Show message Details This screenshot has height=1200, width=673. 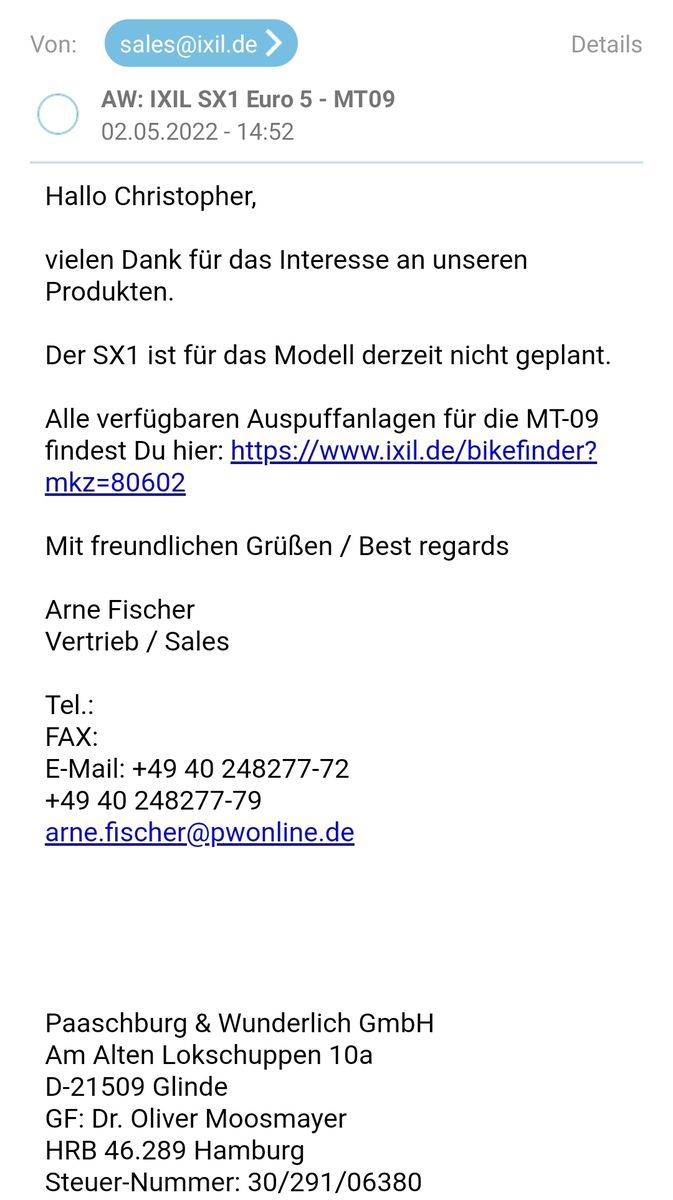pos(606,44)
